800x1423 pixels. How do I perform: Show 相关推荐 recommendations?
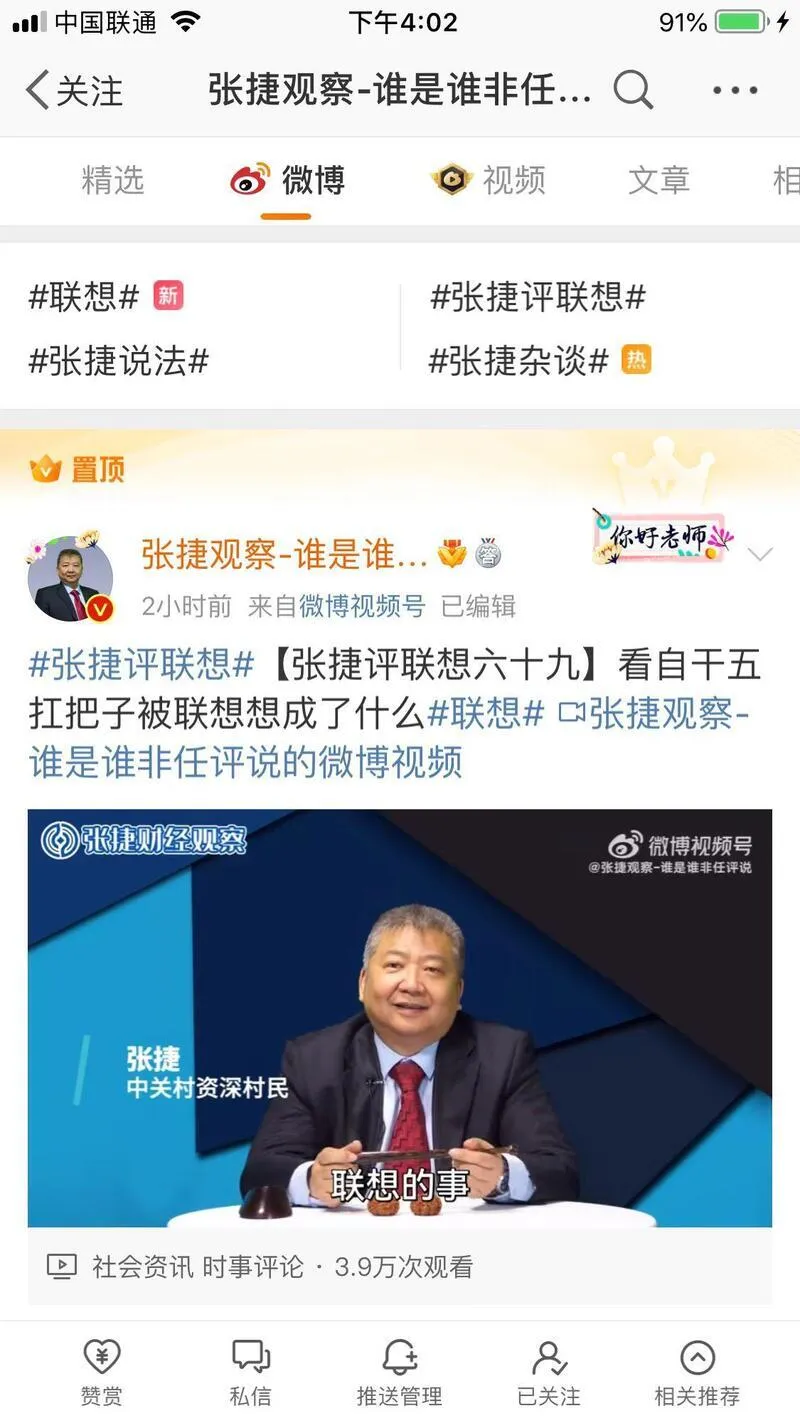pyautogui.click(x=697, y=1373)
